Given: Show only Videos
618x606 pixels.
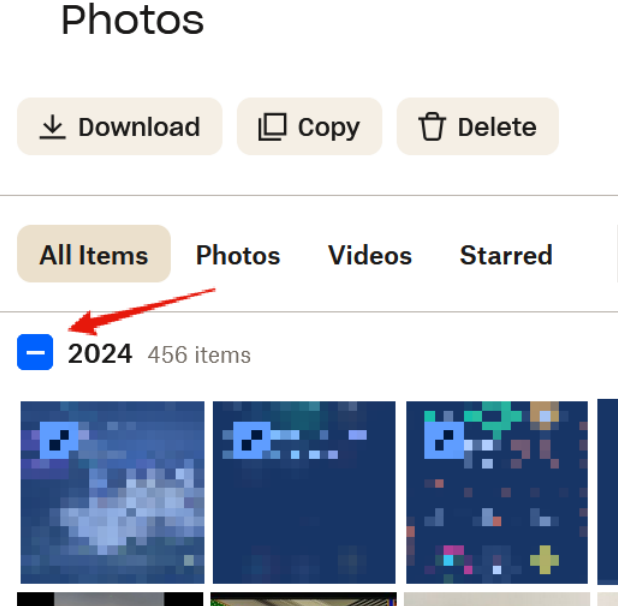Looking at the screenshot, I should [370, 255].
